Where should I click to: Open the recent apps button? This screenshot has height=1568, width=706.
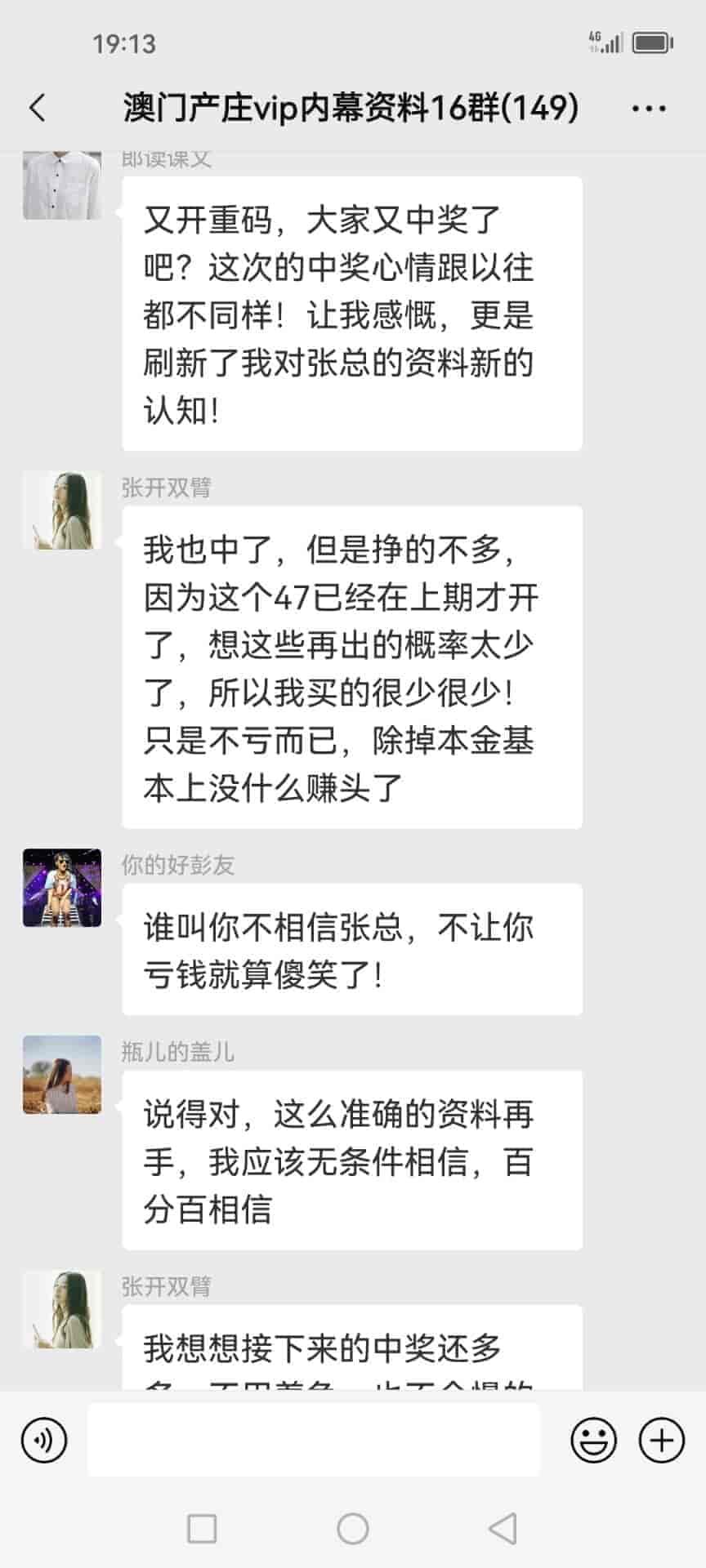(202, 1529)
